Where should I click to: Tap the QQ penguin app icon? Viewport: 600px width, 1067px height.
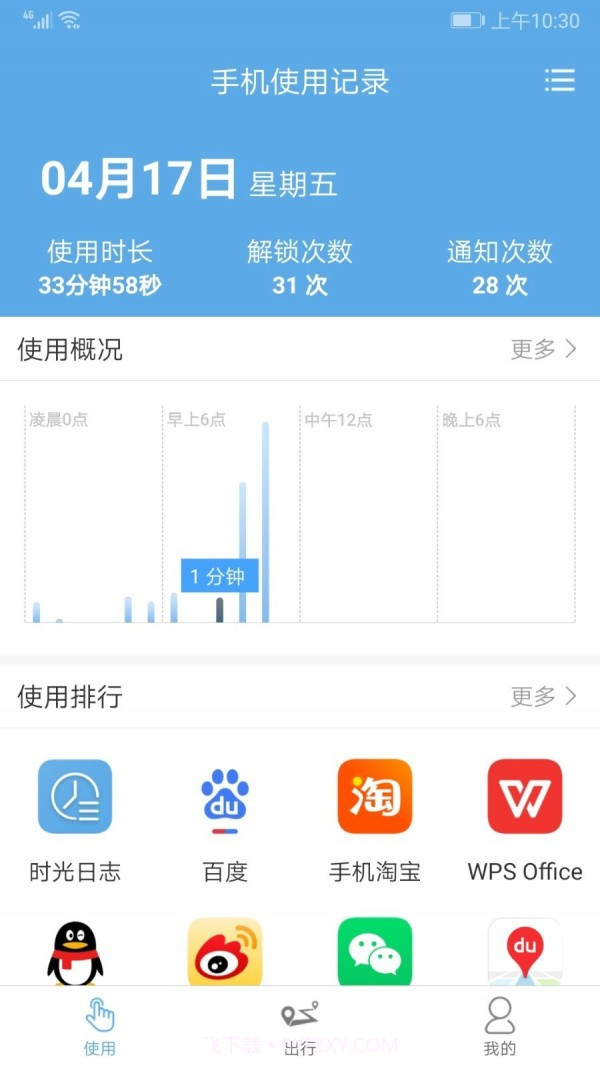(75, 952)
